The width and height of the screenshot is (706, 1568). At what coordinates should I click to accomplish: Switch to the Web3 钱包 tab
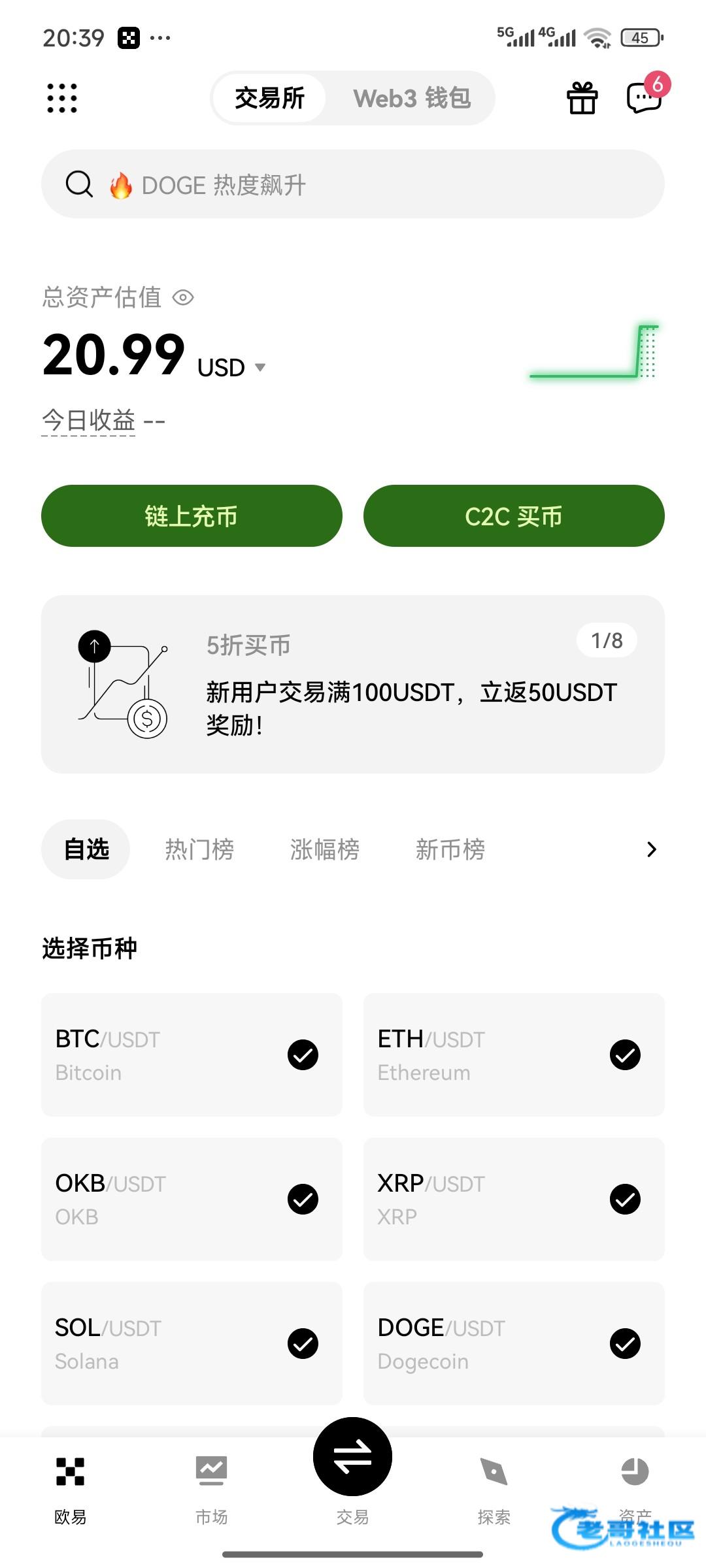point(412,98)
